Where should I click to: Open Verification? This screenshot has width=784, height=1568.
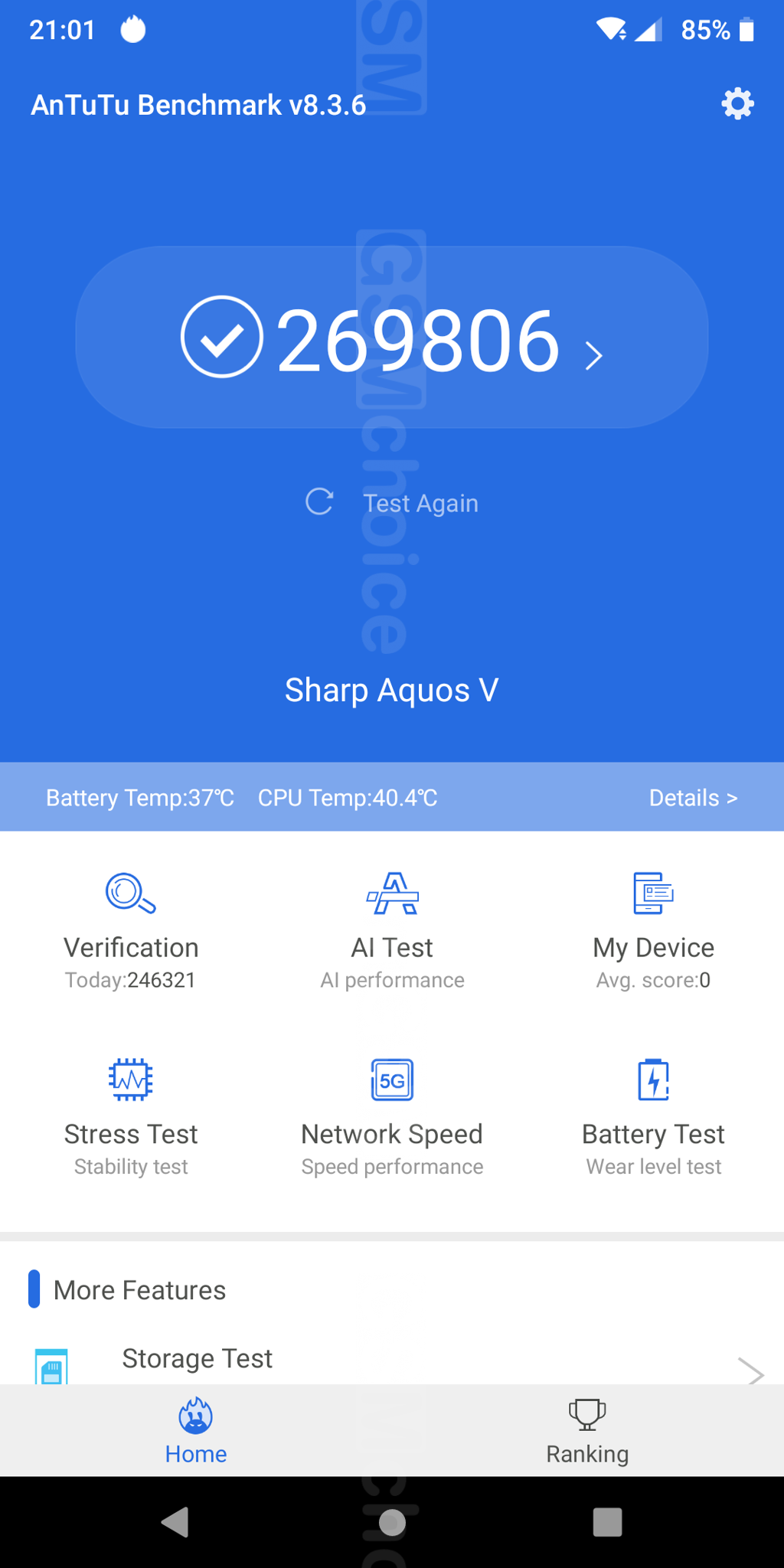(x=131, y=929)
